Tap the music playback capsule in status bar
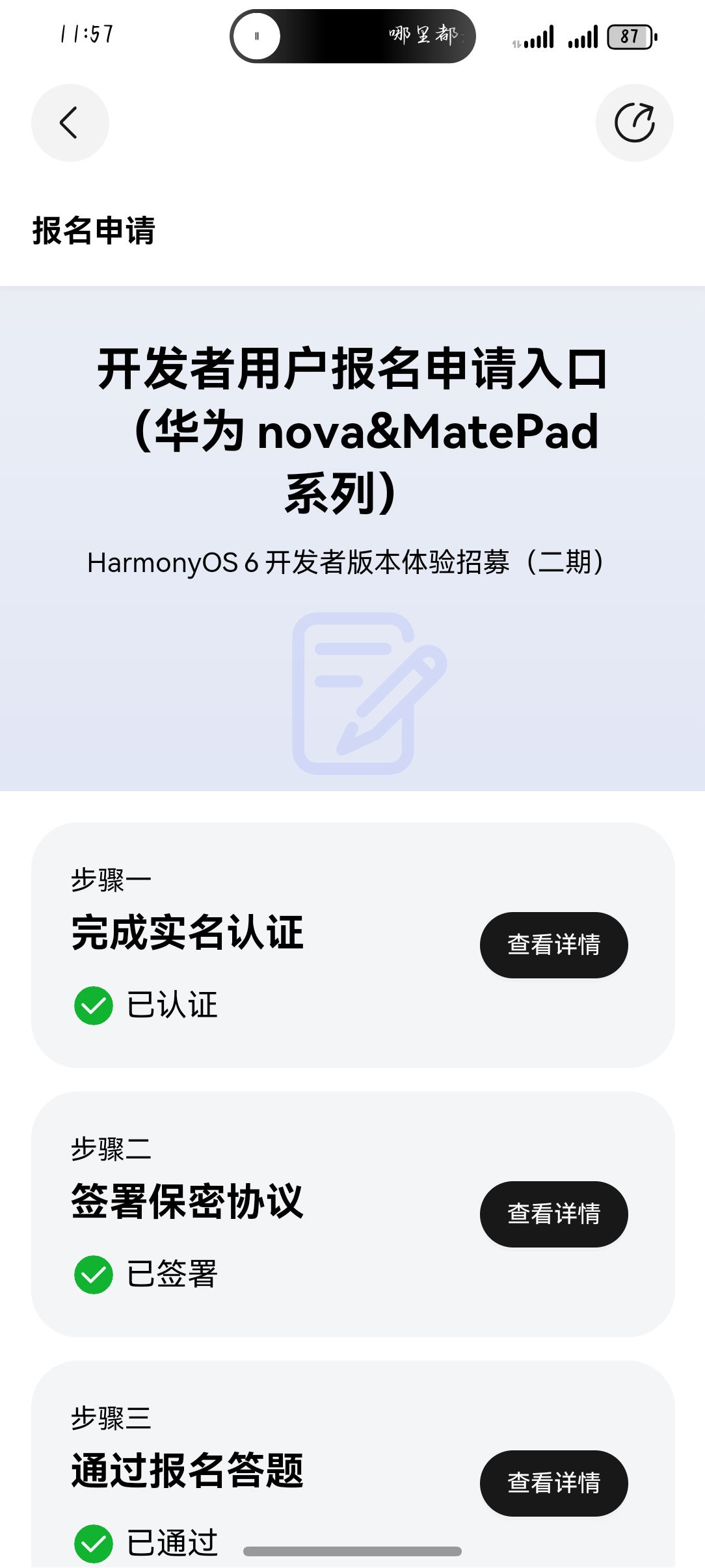Screen dimensions: 705x1568 point(352,36)
